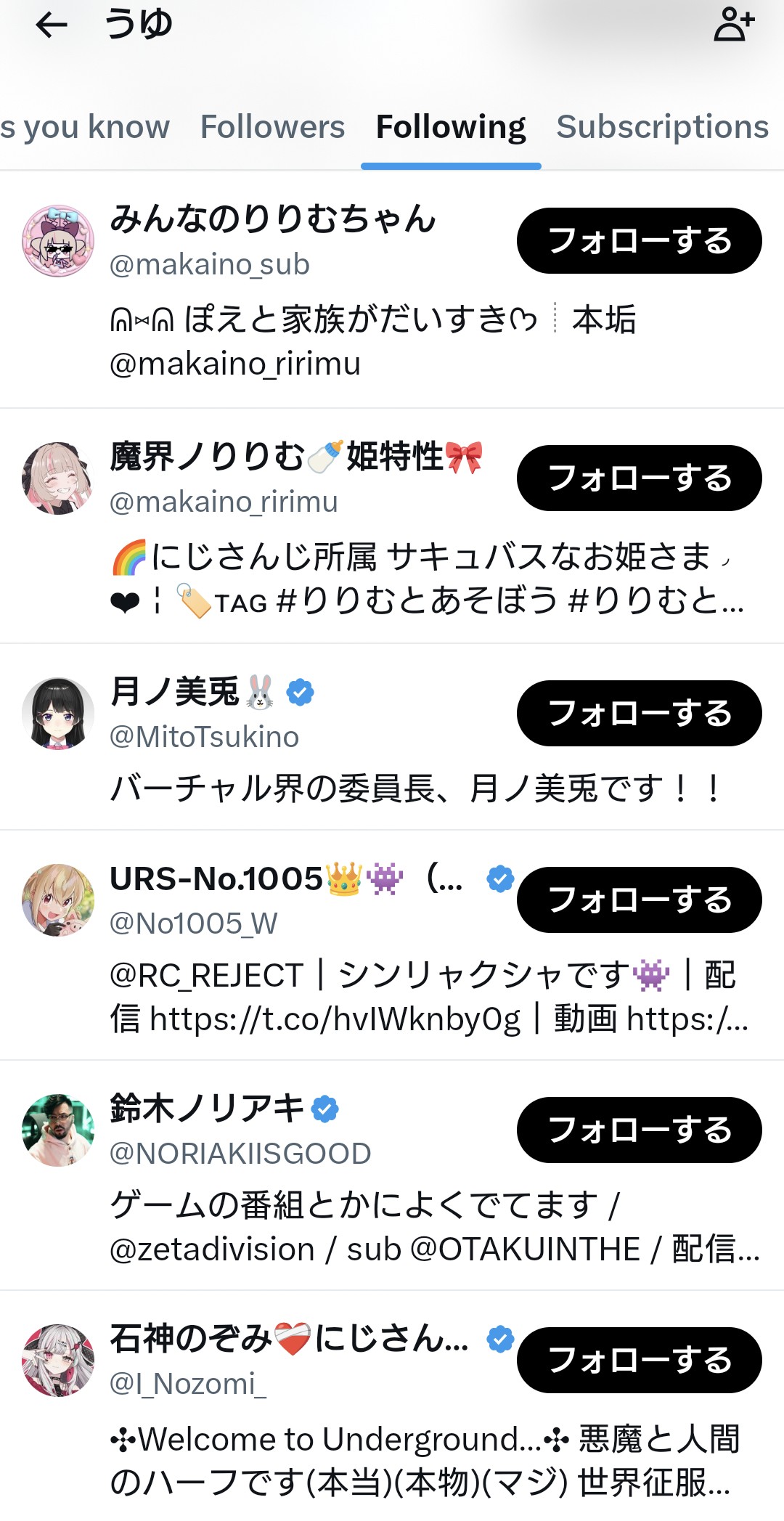Switch to the Followers tab
Viewport: 784px width, 1521px height.
tap(272, 127)
